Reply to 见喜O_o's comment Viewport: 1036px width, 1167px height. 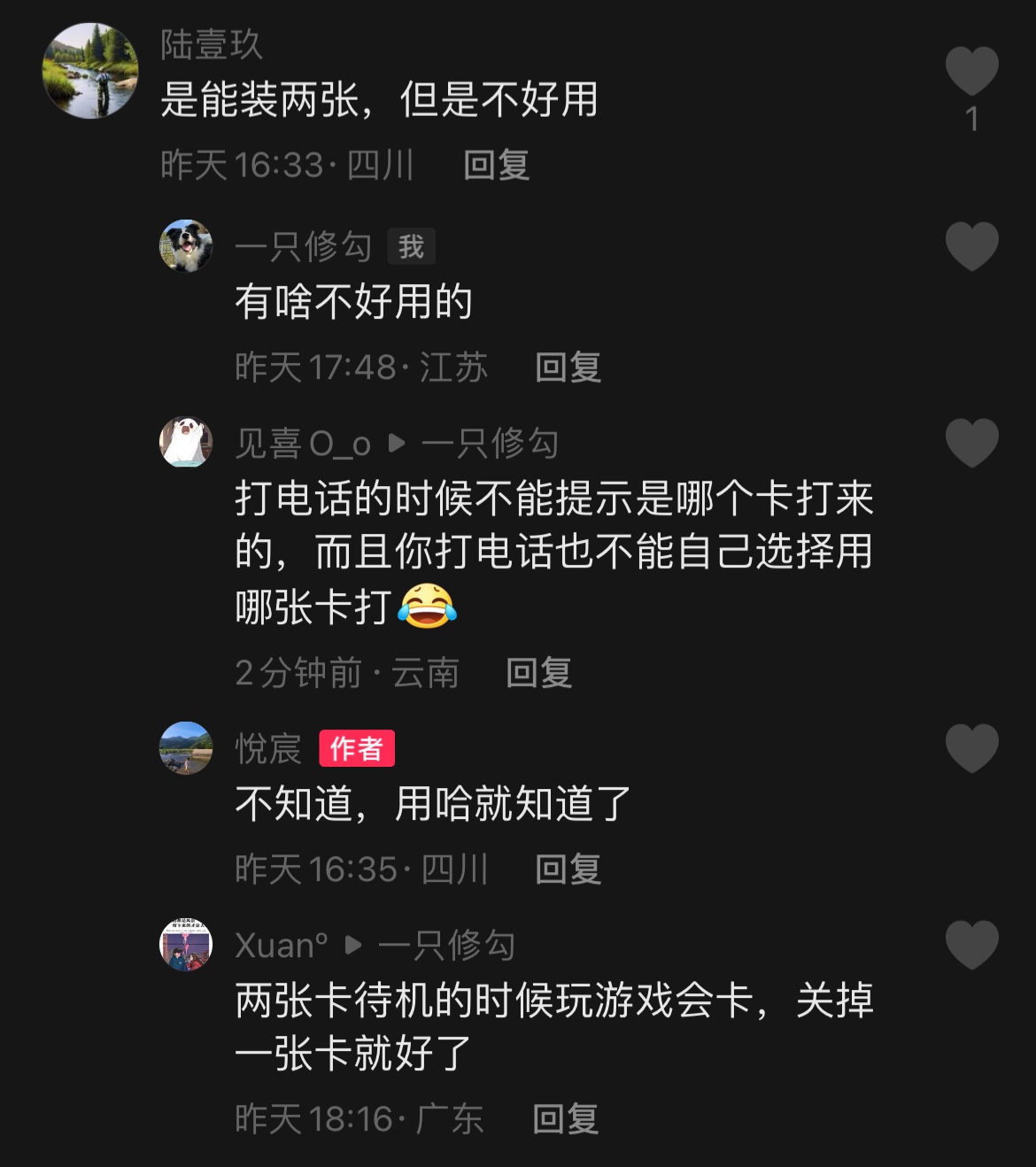pos(538,673)
